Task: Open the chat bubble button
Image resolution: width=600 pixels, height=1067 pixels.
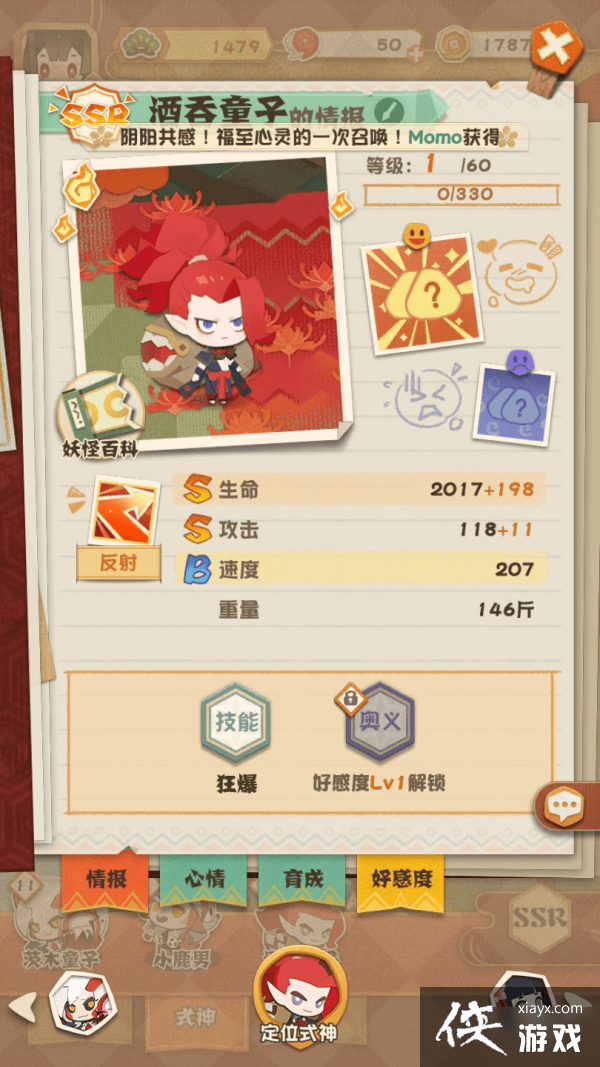Action: click(x=565, y=805)
